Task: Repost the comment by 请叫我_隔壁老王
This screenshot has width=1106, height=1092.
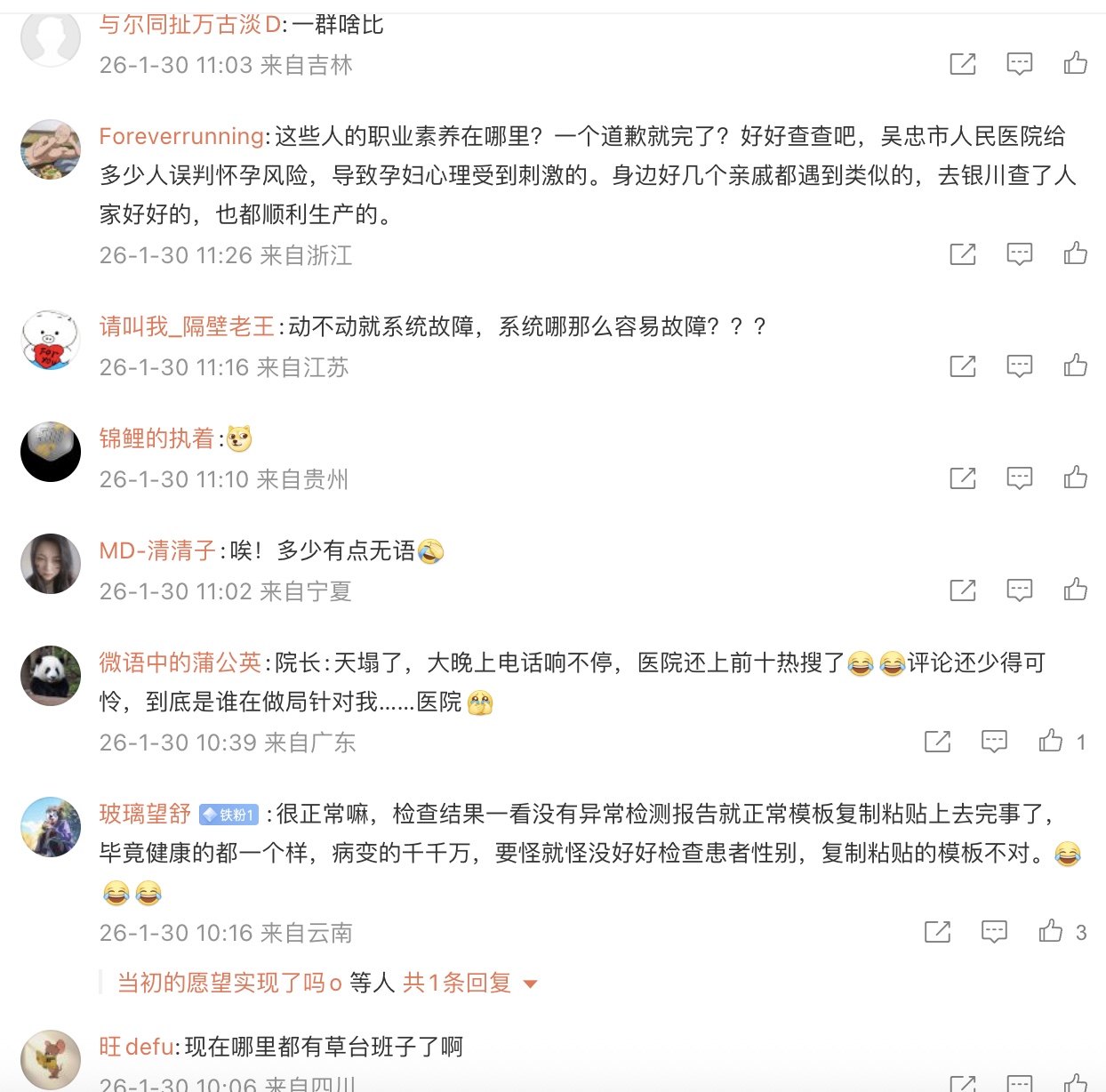Action: coord(963,365)
